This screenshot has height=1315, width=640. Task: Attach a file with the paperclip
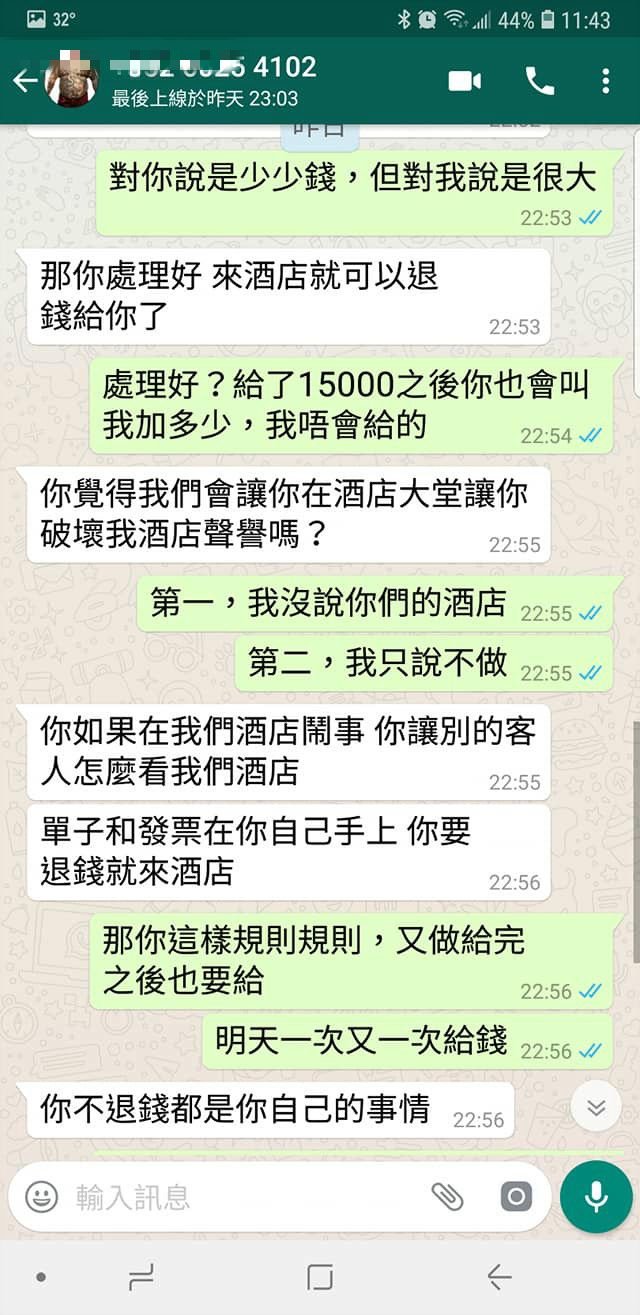point(447,1197)
